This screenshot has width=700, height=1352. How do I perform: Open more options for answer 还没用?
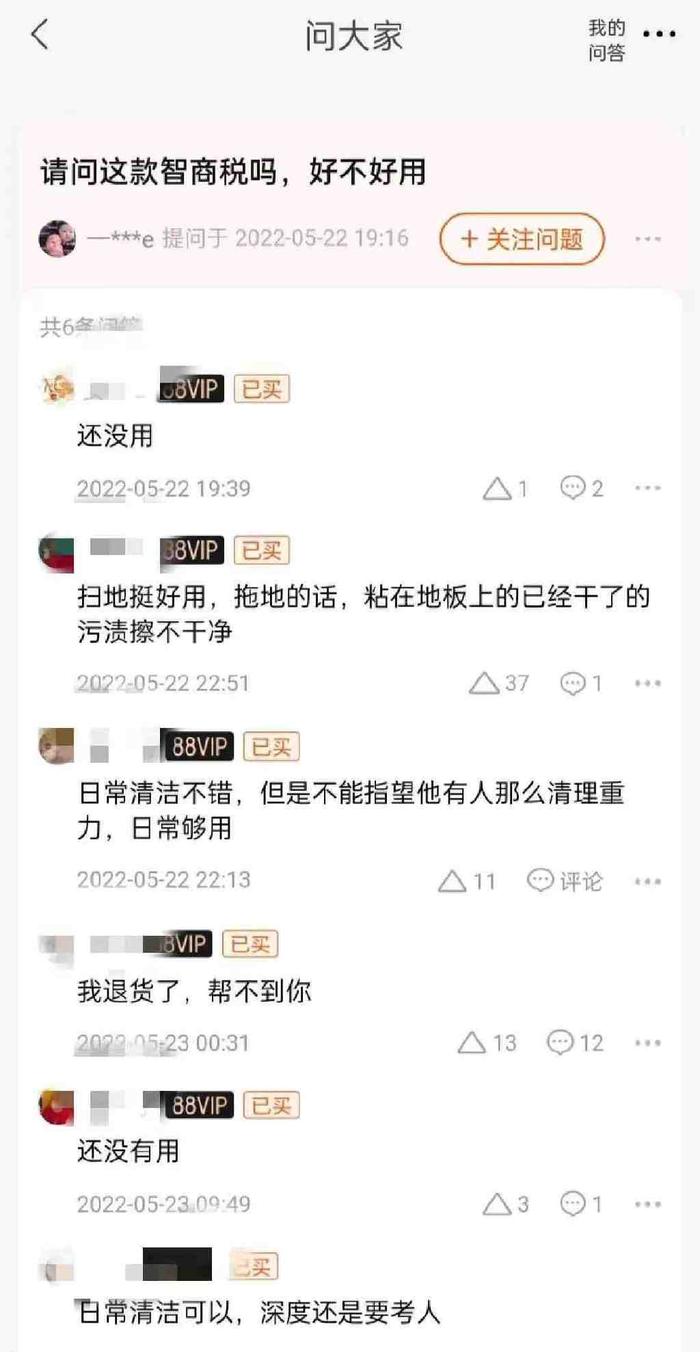click(x=648, y=488)
